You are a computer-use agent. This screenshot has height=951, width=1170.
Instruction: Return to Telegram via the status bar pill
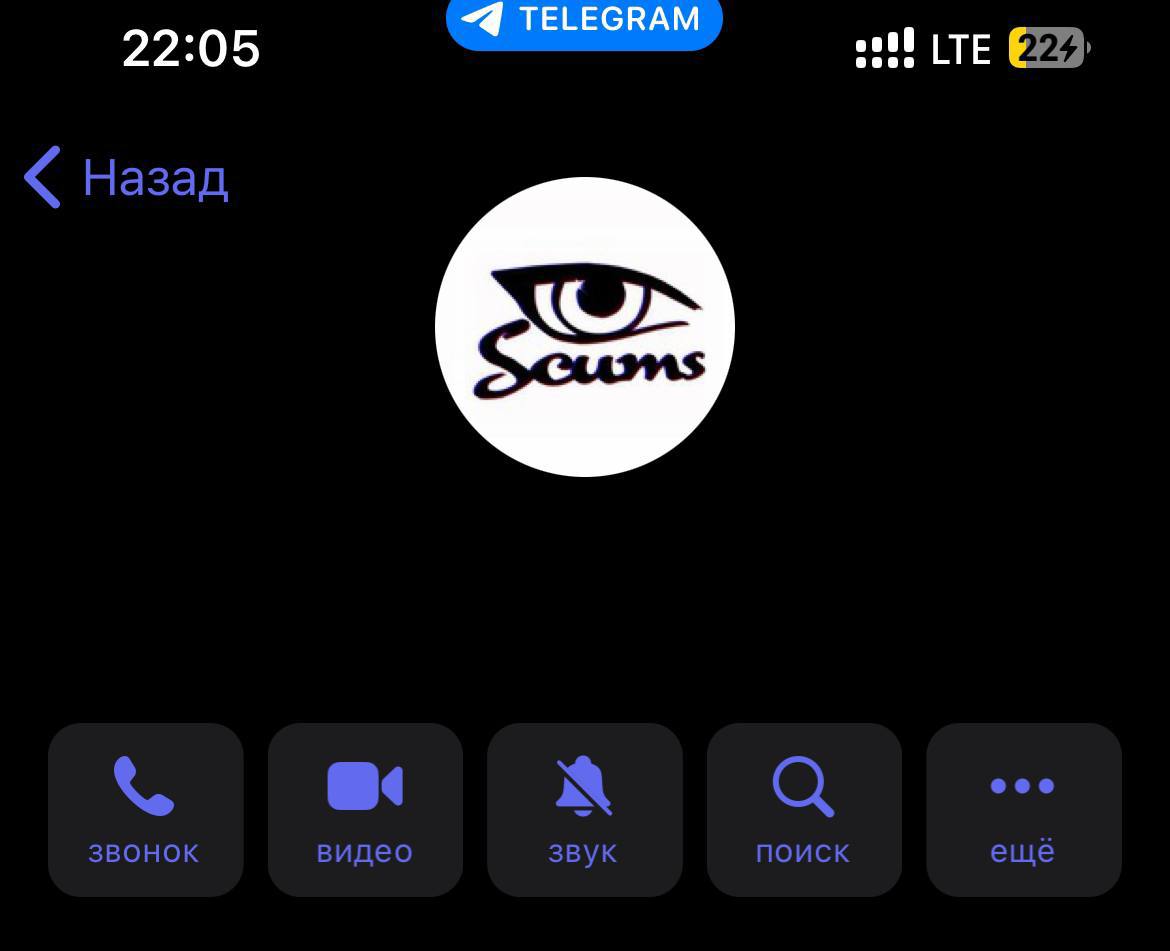click(x=584, y=20)
